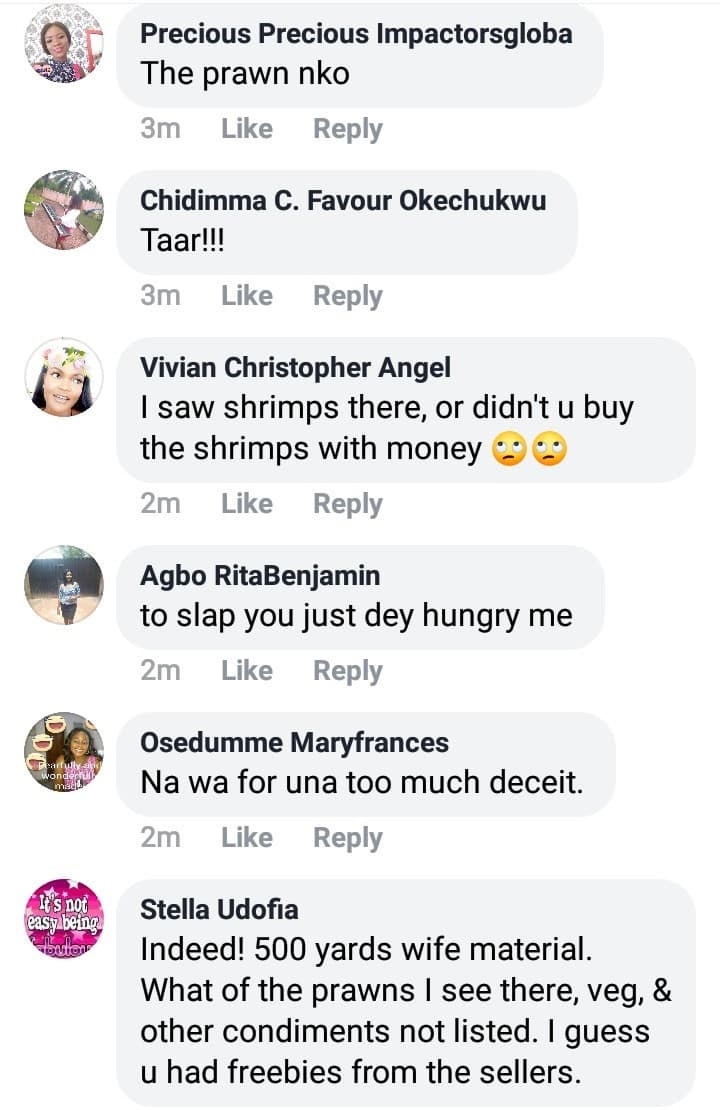This screenshot has height=1110, width=720.
Task: Like Osedumme Maryfrances' deceit comment
Action: pos(247,838)
